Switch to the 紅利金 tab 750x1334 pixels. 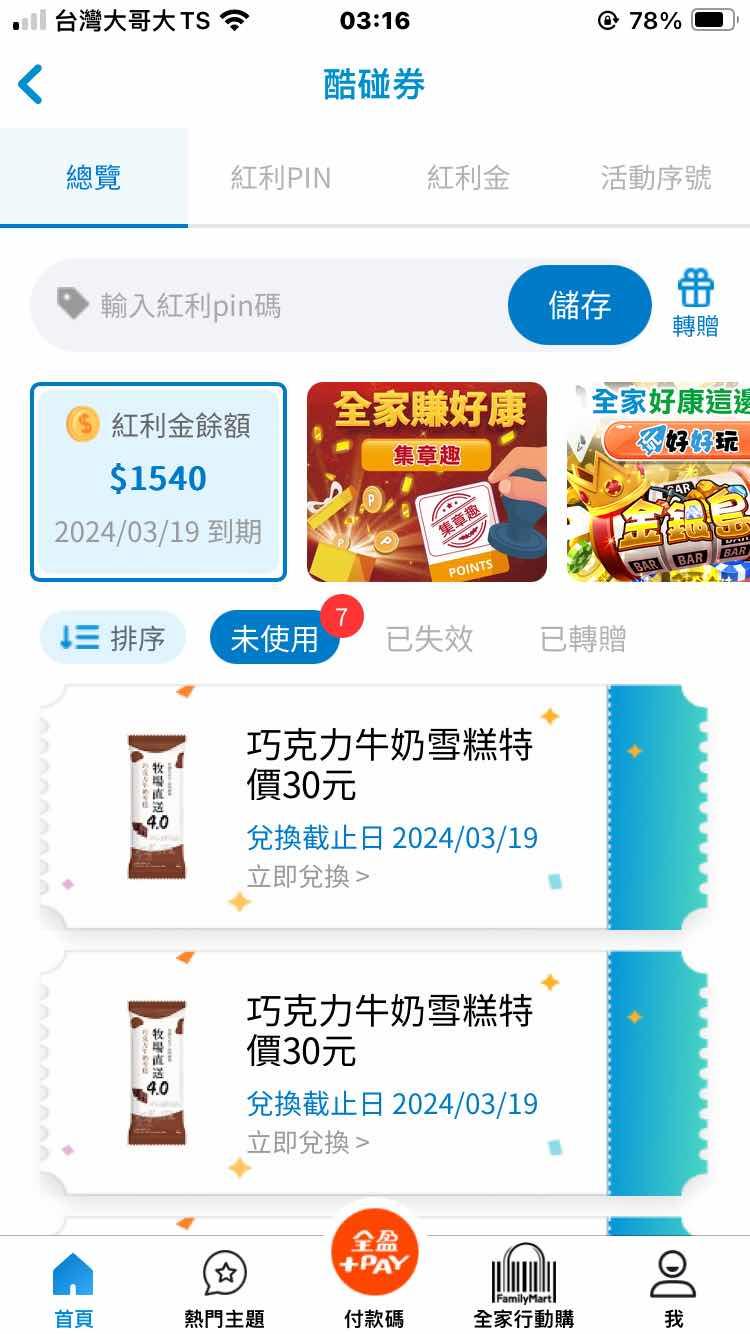(x=468, y=179)
